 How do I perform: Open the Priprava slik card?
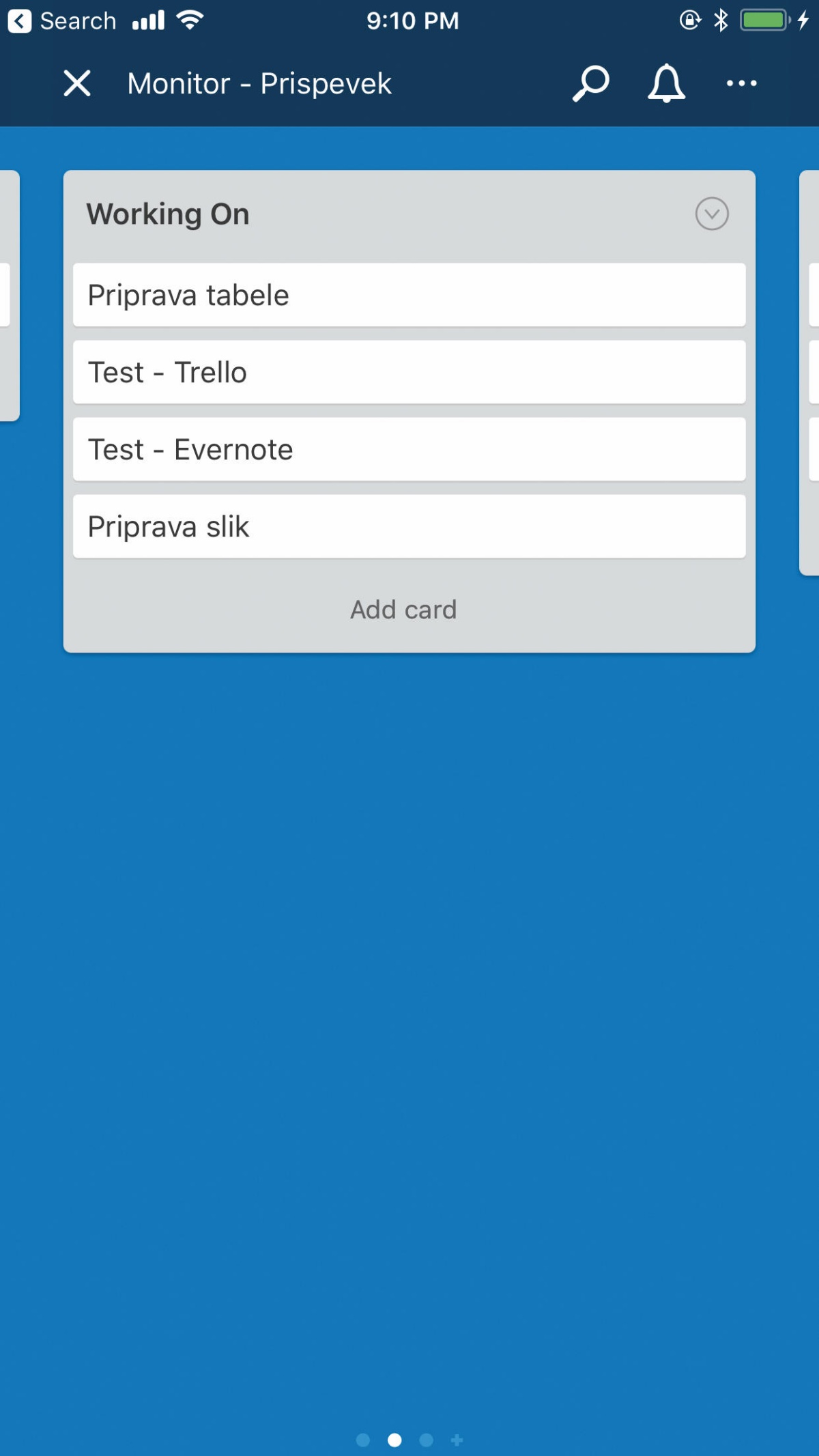coord(409,526)
